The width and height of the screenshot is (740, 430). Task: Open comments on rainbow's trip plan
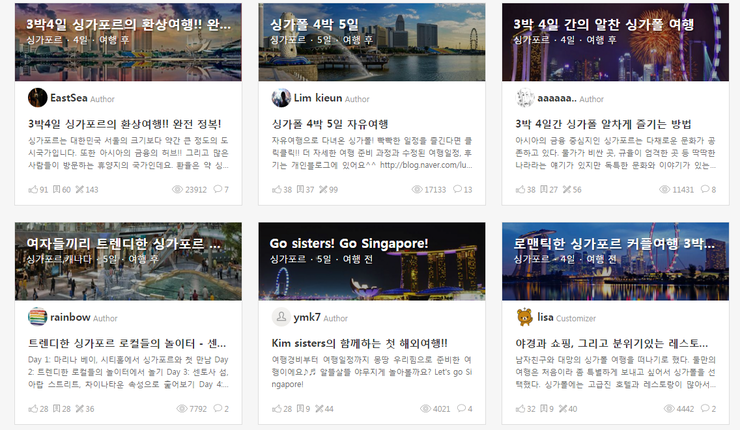tap(218, 408)
